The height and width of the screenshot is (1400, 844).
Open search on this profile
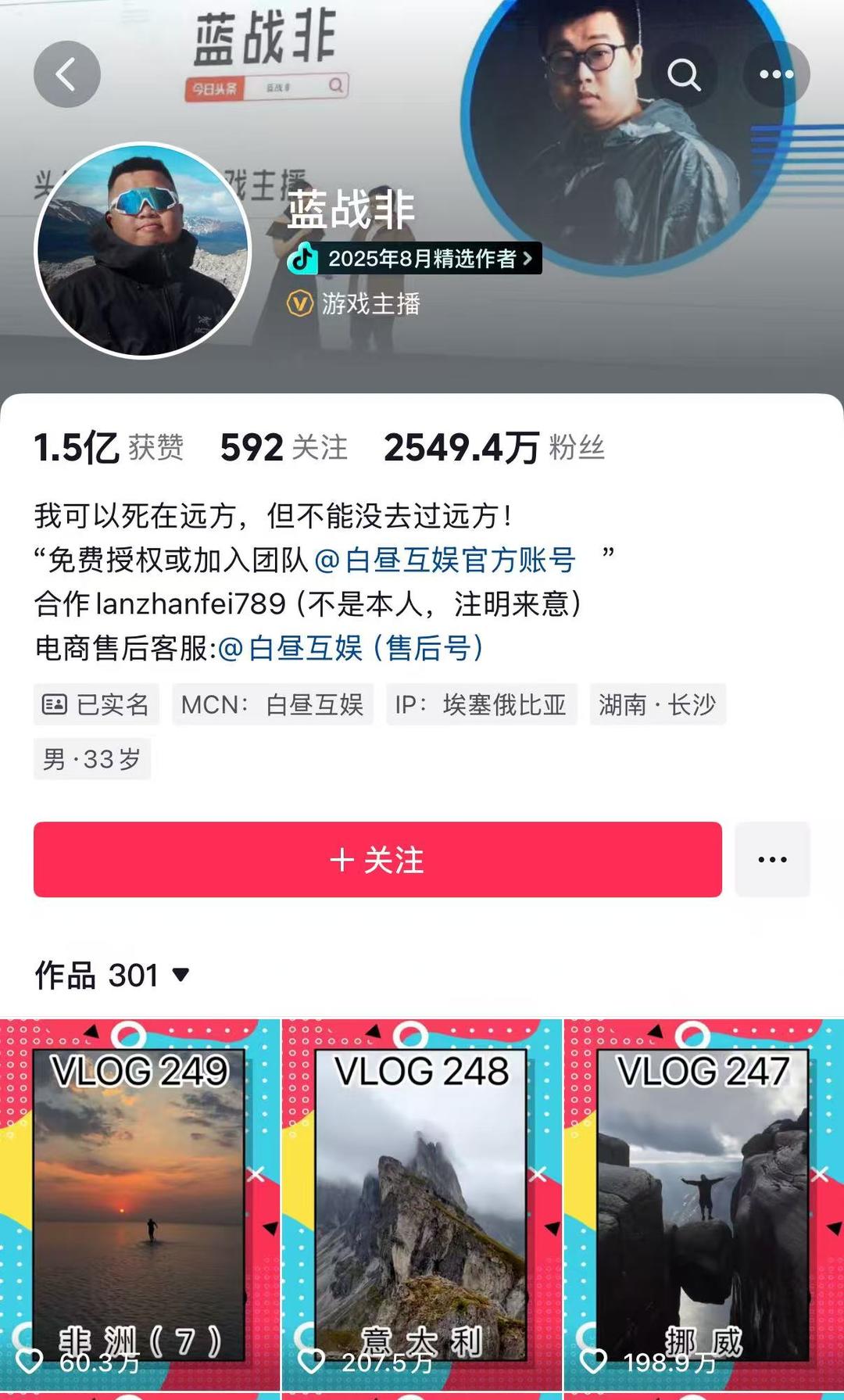tap(684, 74)
